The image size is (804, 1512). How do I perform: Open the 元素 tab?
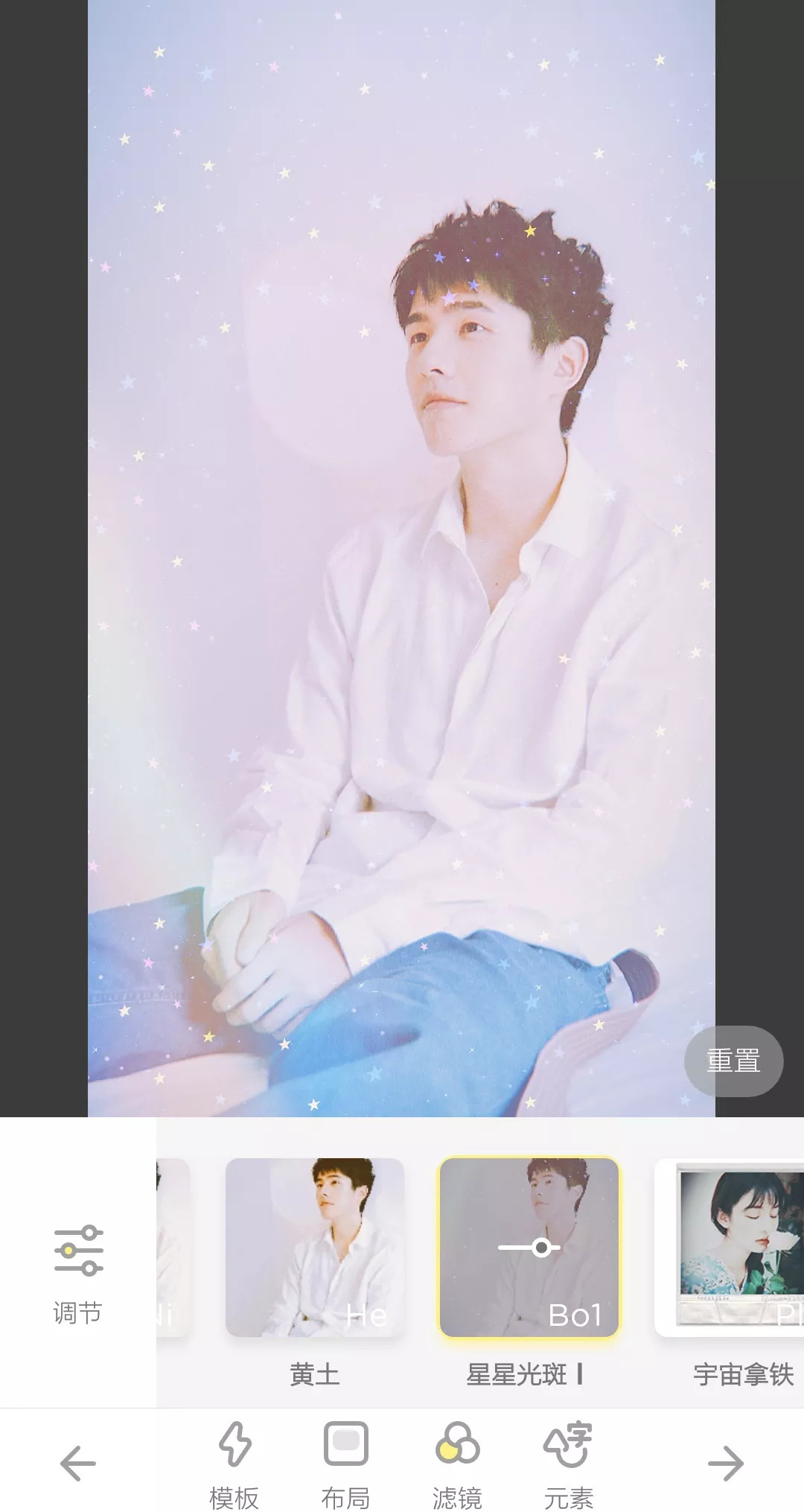point(568,1463)
